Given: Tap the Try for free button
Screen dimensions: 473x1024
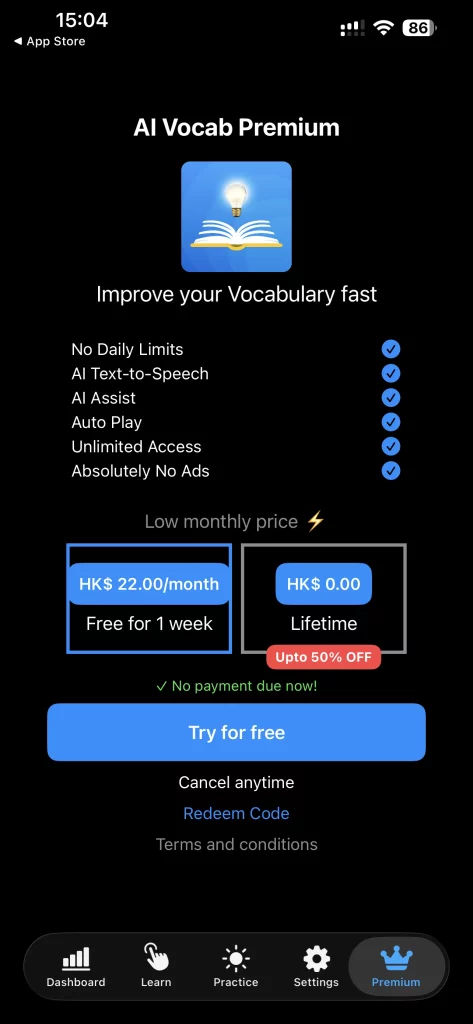Looking at the screenshot, I should point(236,732).
